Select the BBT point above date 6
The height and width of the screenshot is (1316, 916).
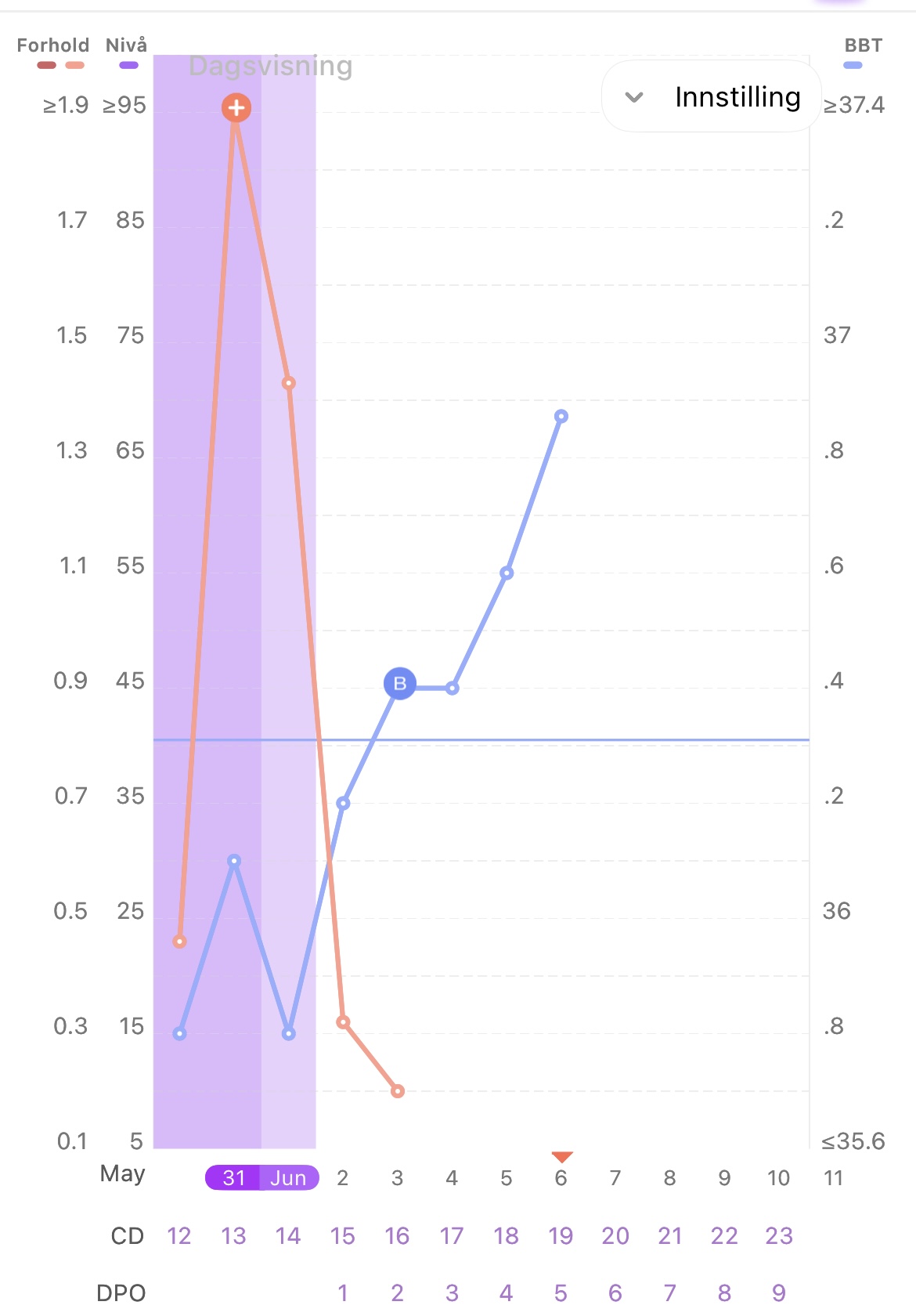coord(561,417)
